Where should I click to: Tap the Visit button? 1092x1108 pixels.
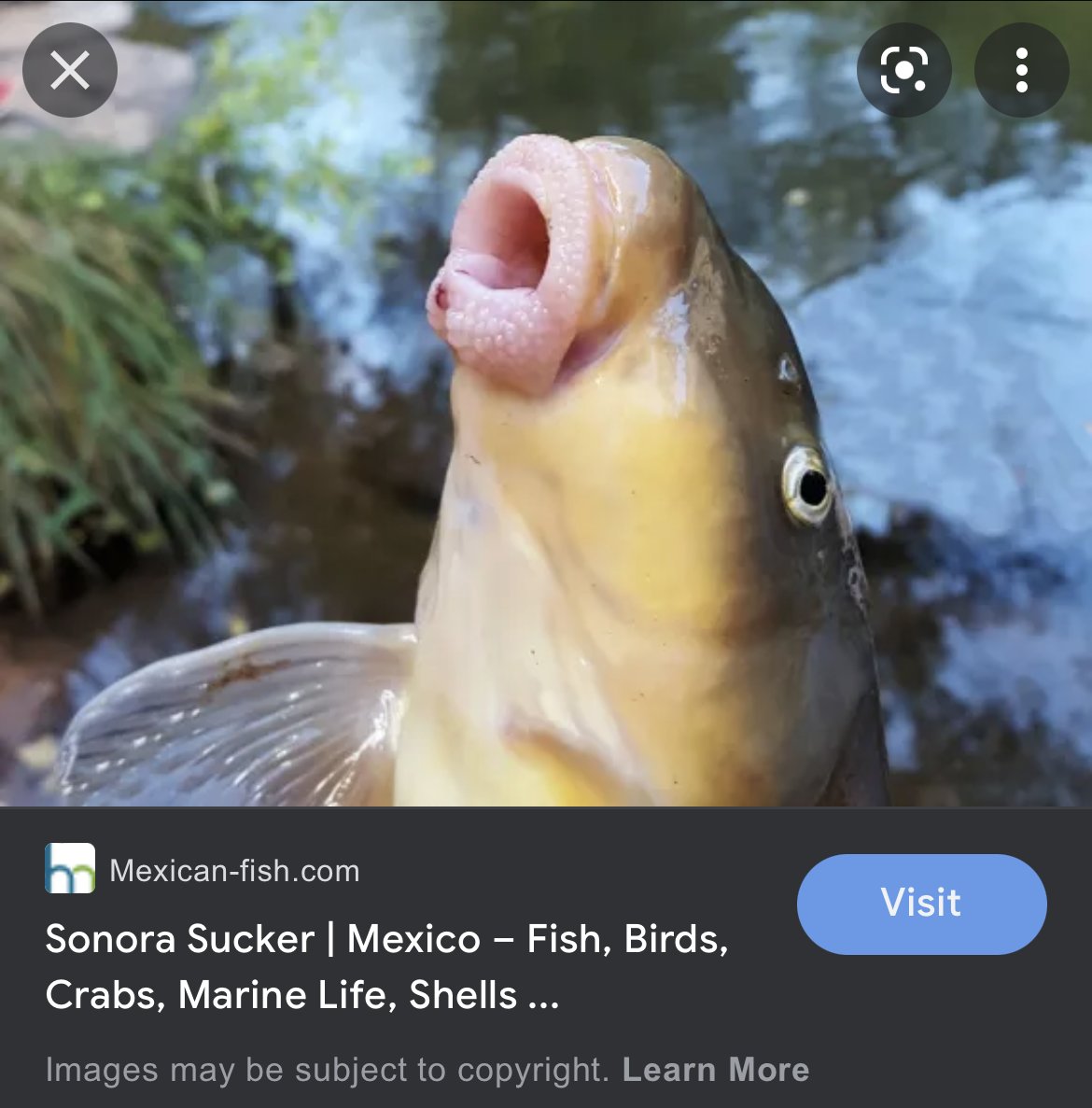[x=921, y=904]
